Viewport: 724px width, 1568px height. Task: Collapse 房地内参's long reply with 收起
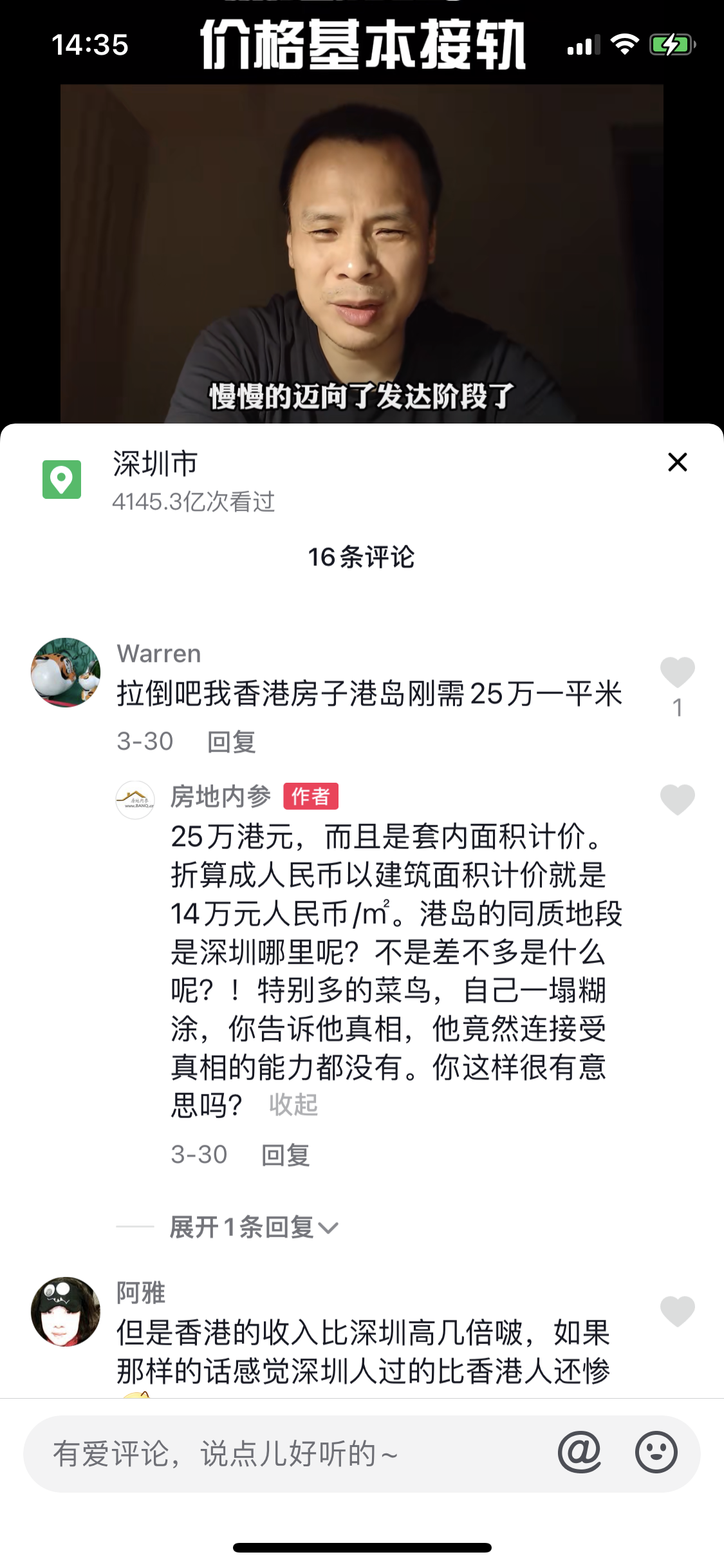(293, 1105)
